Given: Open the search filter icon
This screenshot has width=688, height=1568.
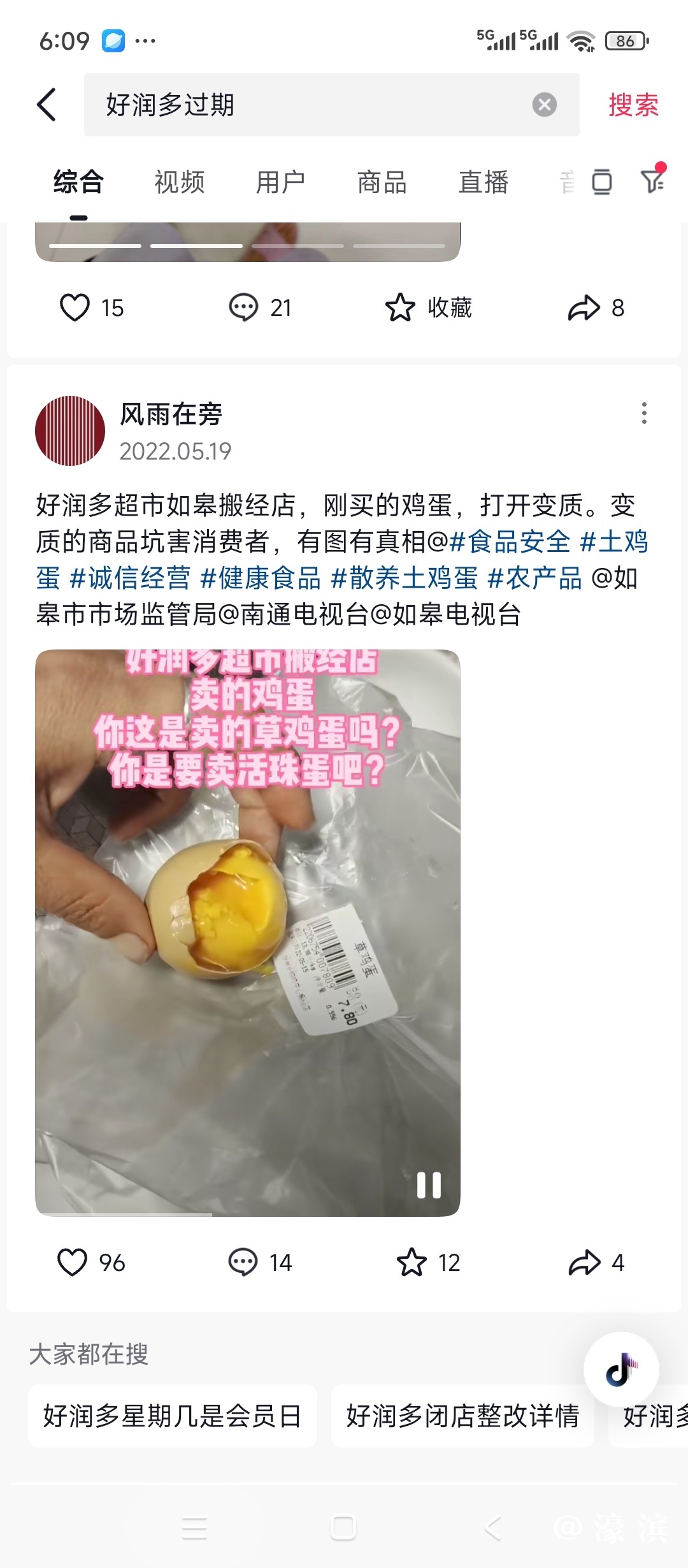Looking at the screenshot, I should coord(653,181).
